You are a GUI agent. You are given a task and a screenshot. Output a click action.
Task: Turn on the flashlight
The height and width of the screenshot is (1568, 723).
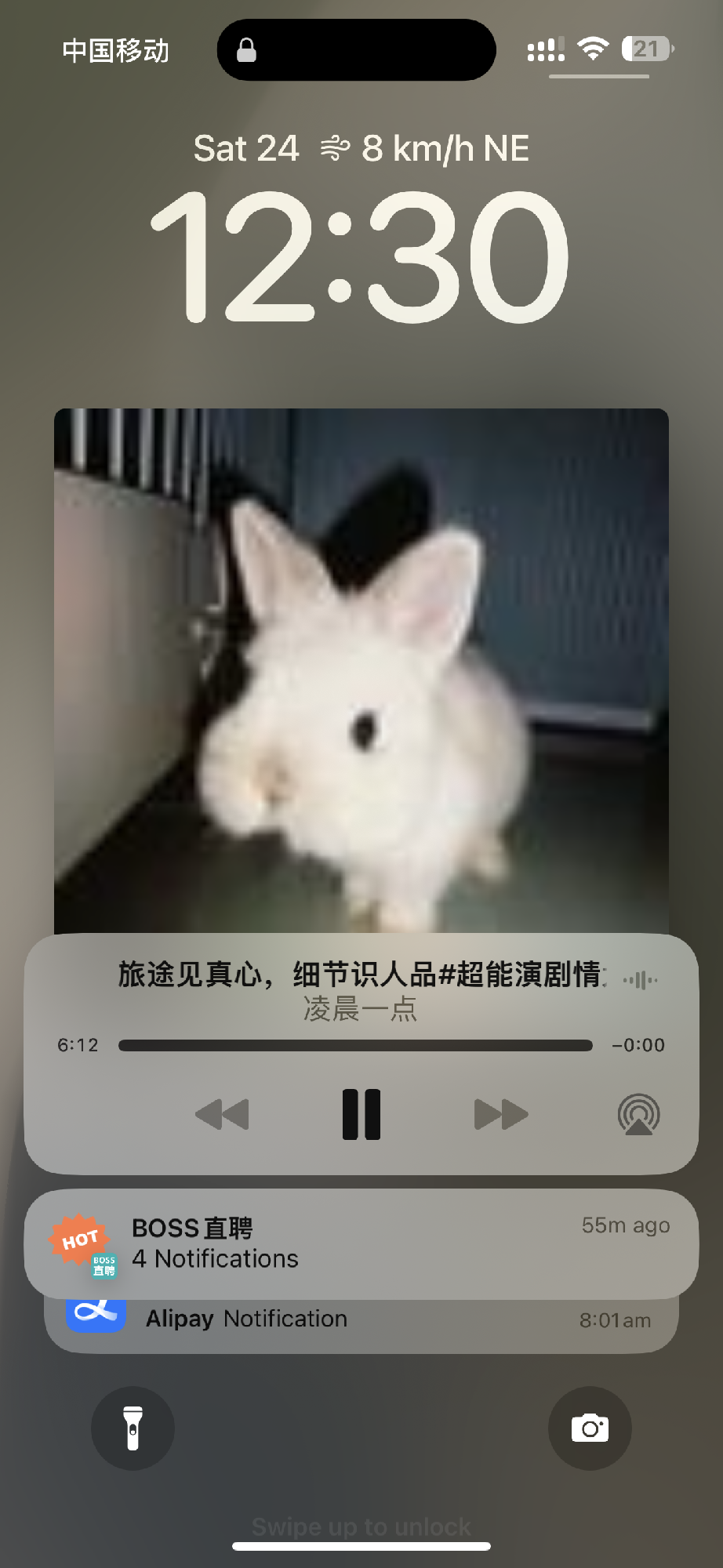133,1428
